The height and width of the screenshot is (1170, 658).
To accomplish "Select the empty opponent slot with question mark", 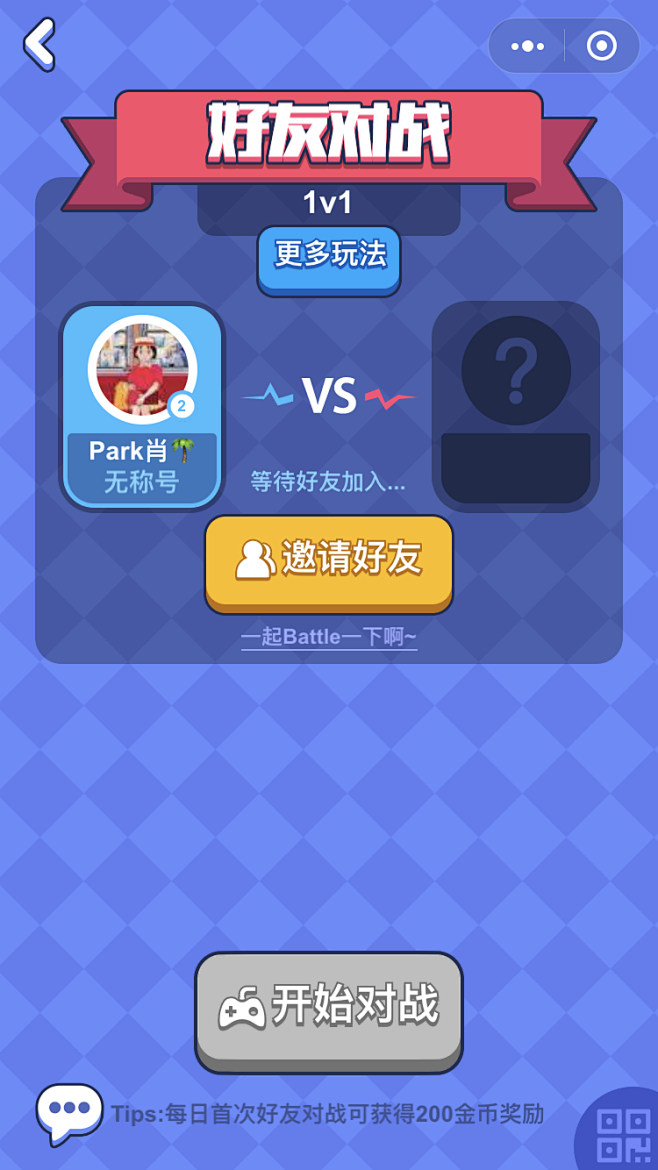I will (x=516, y=407).
